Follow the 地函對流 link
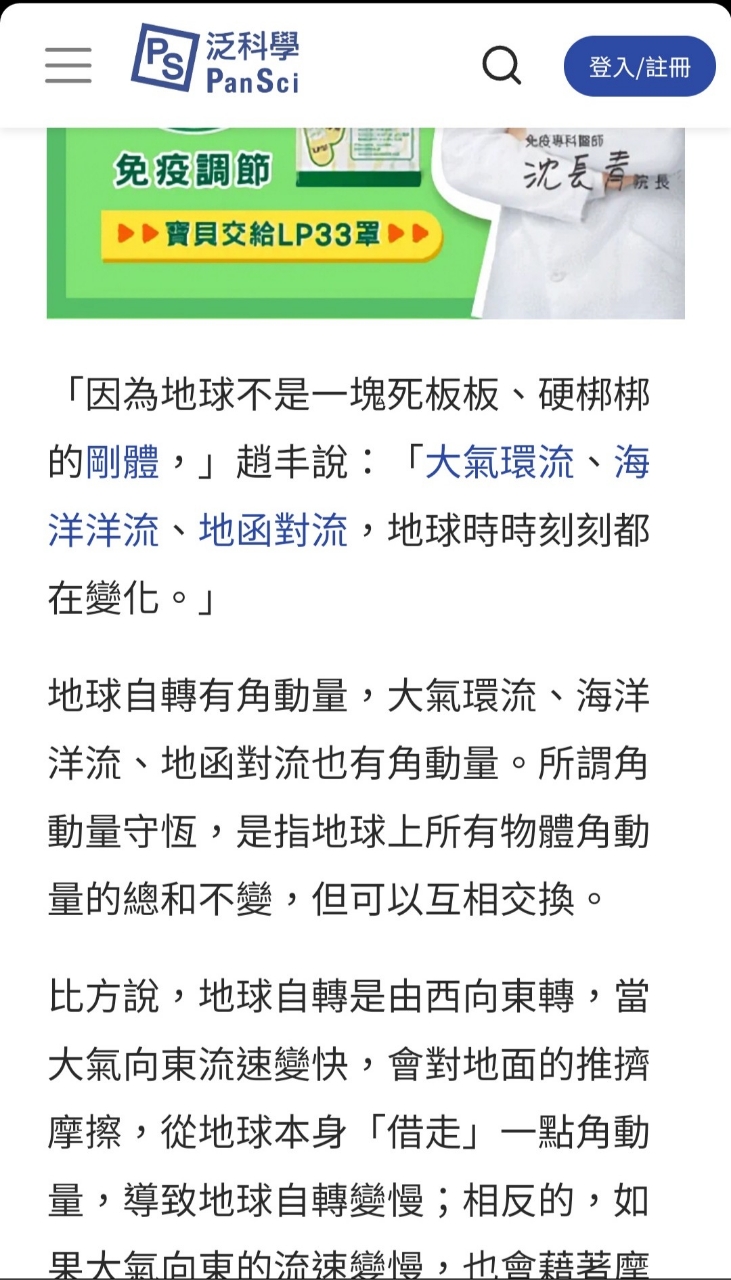The image size is (731, 1280). (x=273, y=530)
